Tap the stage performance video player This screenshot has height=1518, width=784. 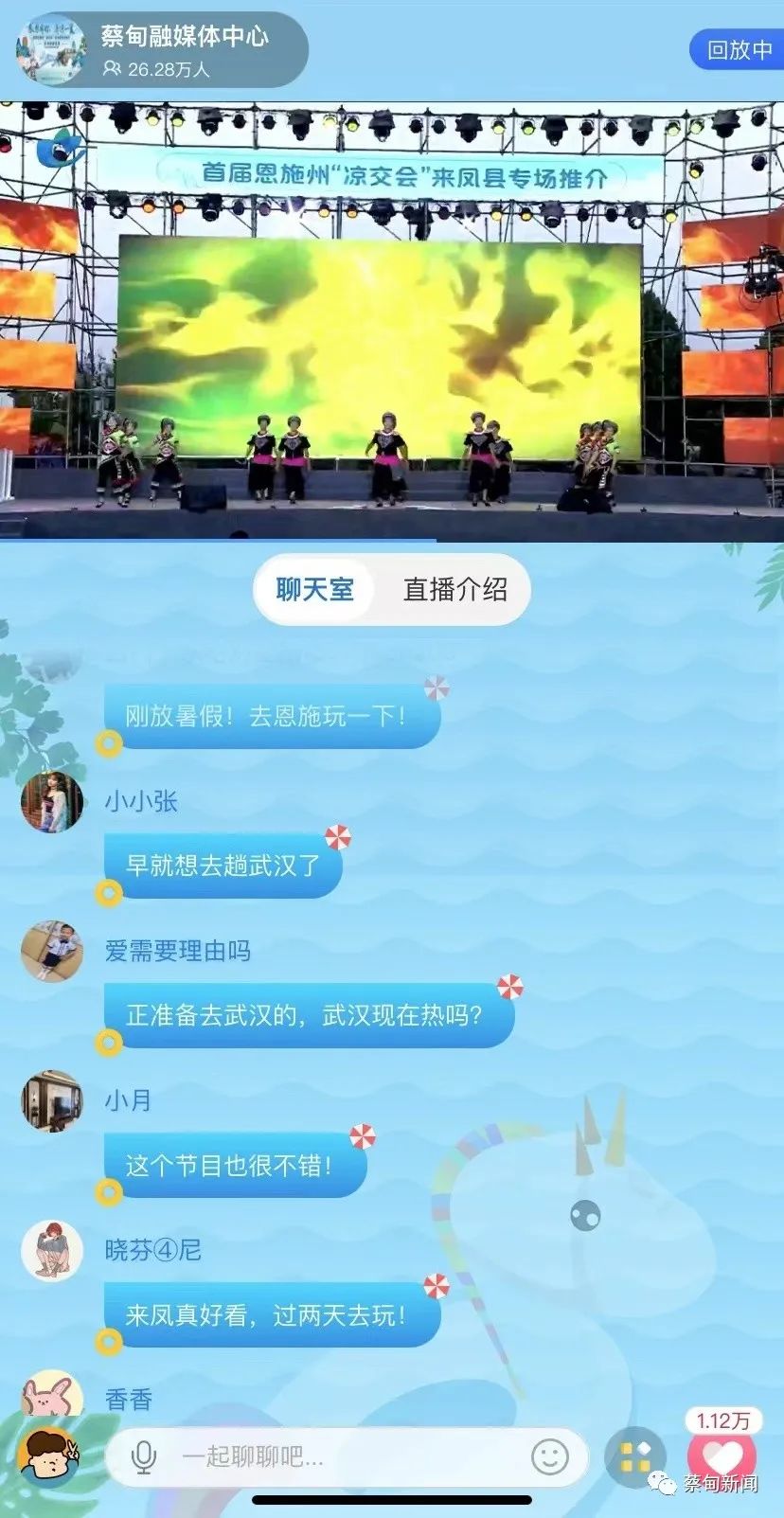[392, 322]
